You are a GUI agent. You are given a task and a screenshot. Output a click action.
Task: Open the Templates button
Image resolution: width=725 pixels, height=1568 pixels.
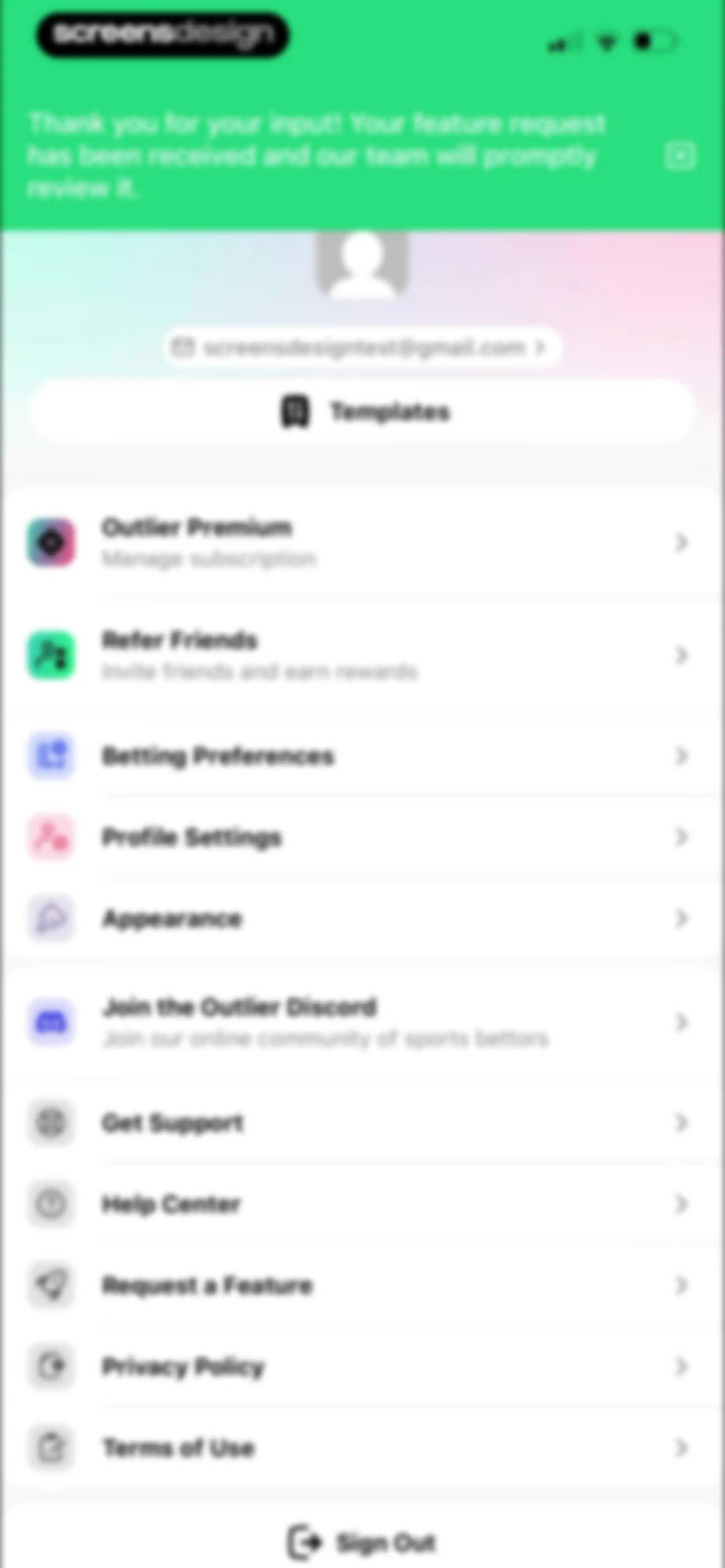pyautogui.click(x=363, y=412)
